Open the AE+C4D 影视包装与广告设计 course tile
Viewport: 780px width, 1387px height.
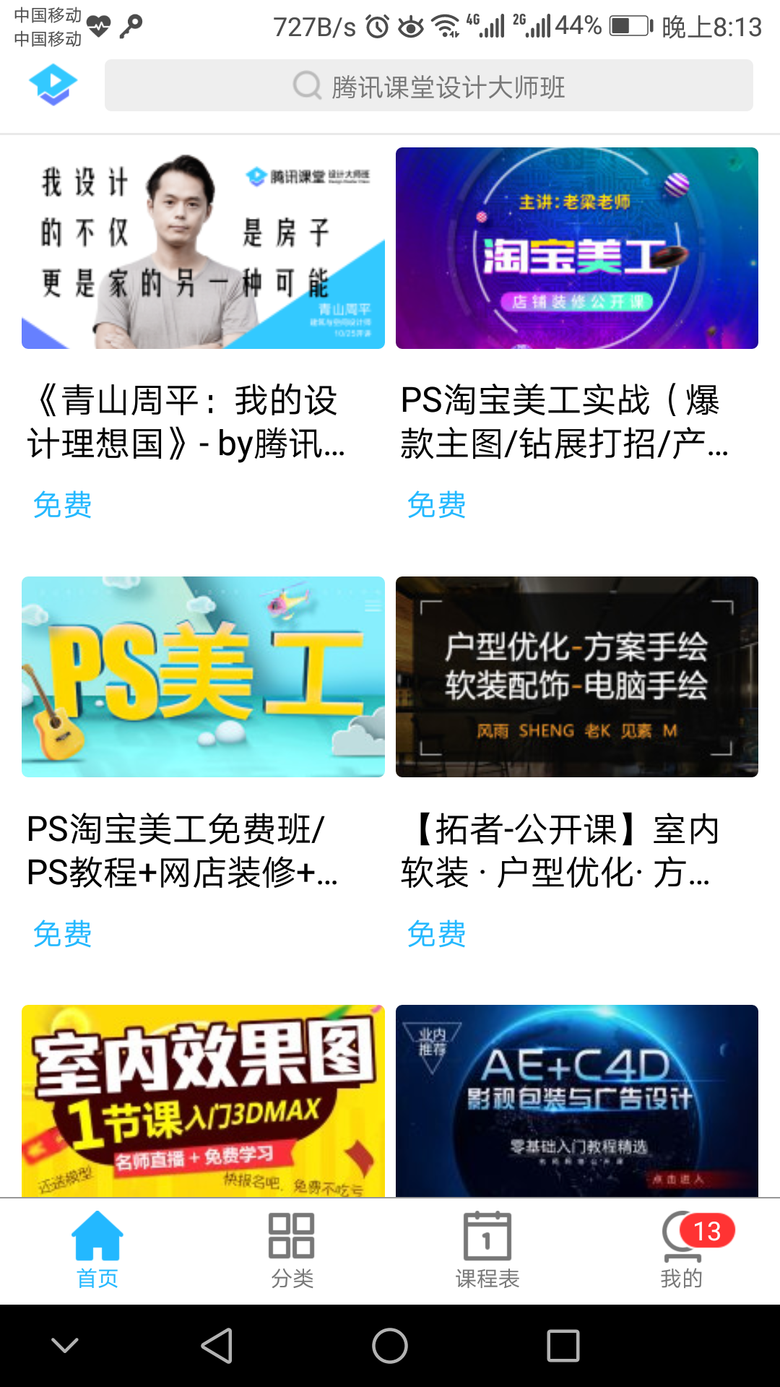[577, 1100]
